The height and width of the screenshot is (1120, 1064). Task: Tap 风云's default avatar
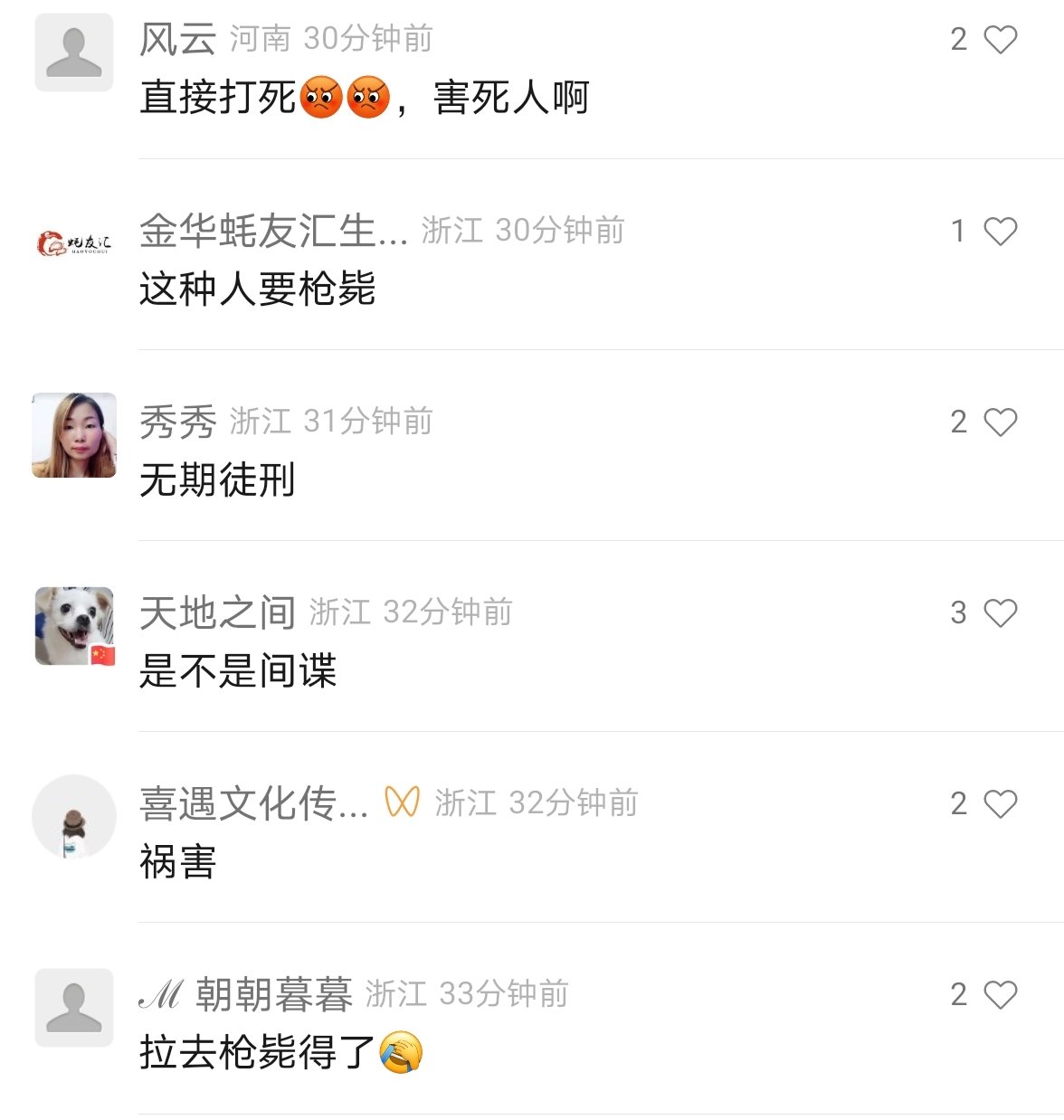coord(74,52)
